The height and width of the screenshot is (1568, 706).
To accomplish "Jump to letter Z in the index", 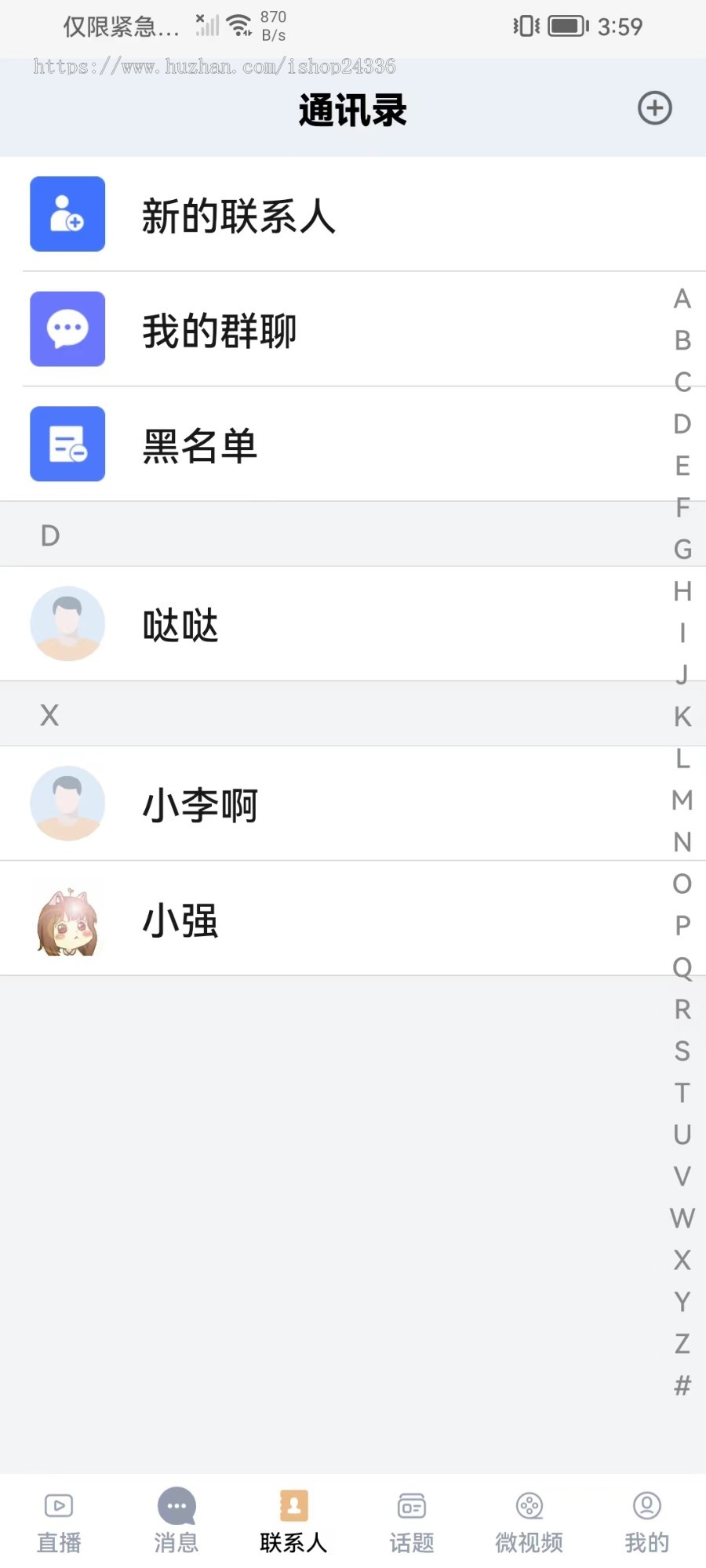I will (x=682, y=1343).
